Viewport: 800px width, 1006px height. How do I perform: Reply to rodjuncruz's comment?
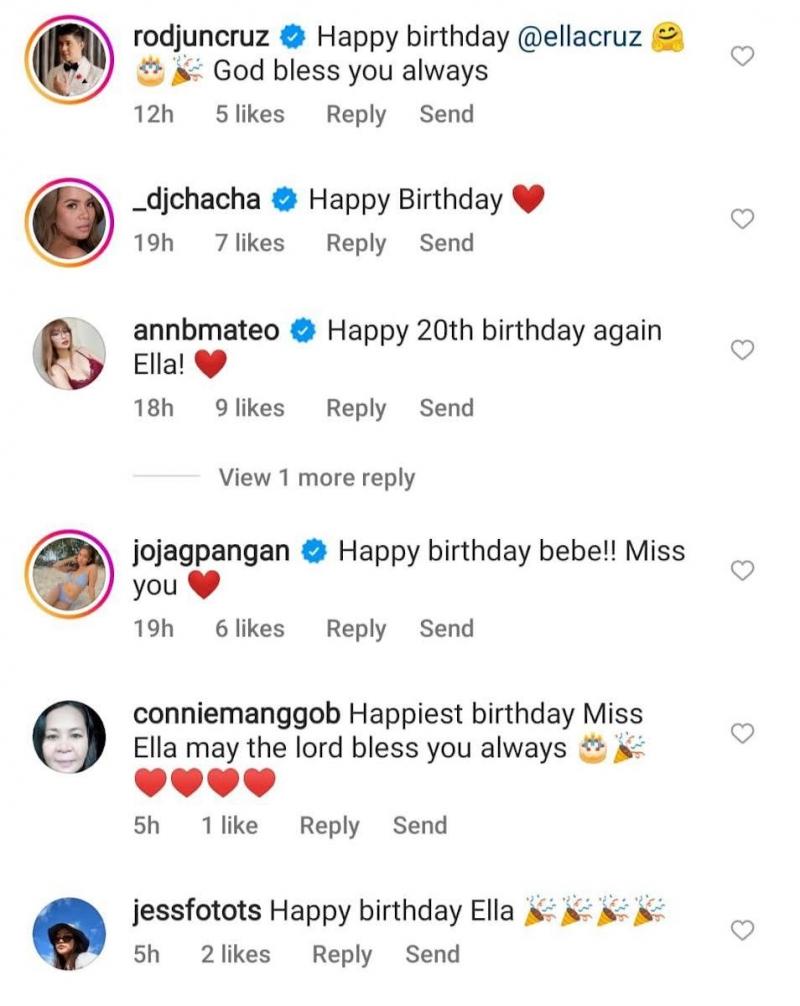point(355,114)
